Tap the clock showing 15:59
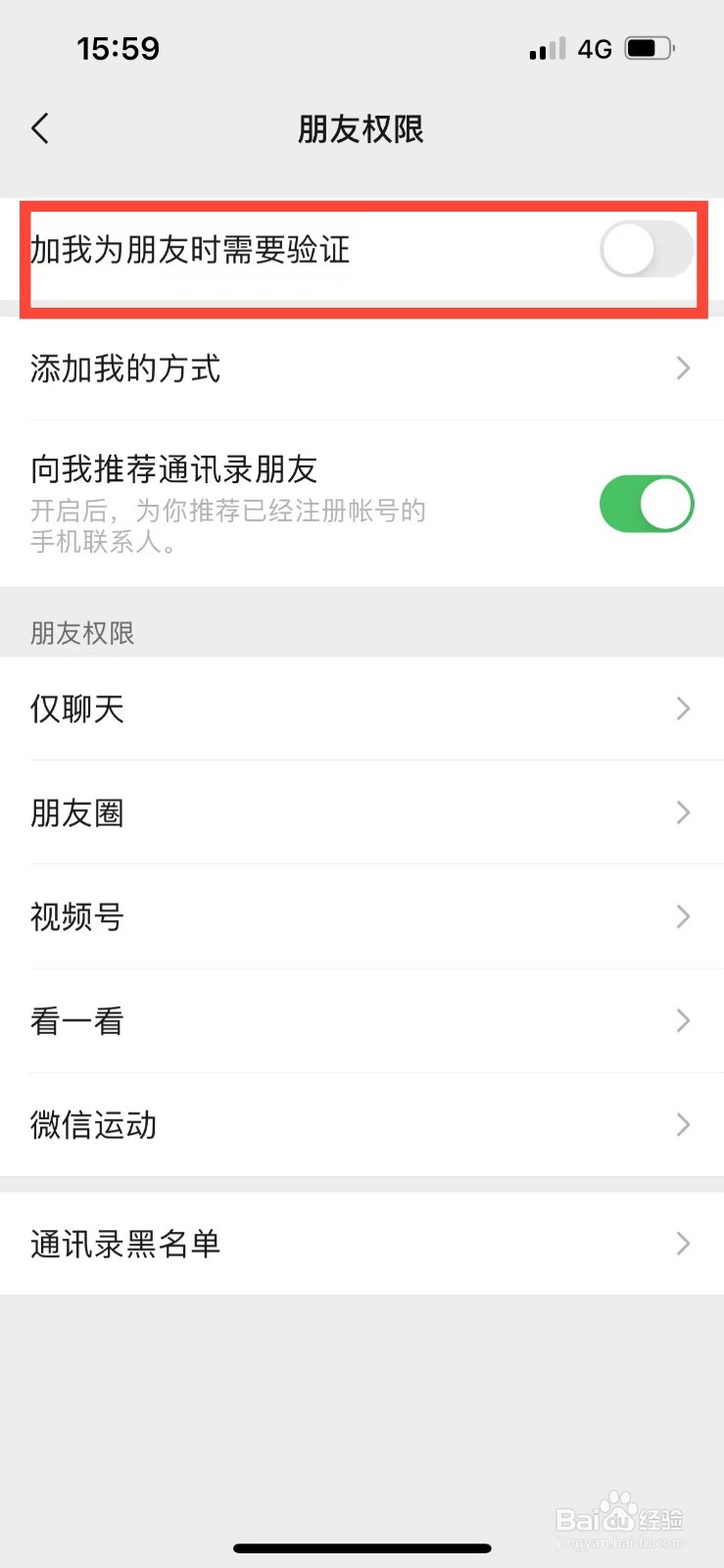Viewport: 724px width, 1568px height. point(119,48)
